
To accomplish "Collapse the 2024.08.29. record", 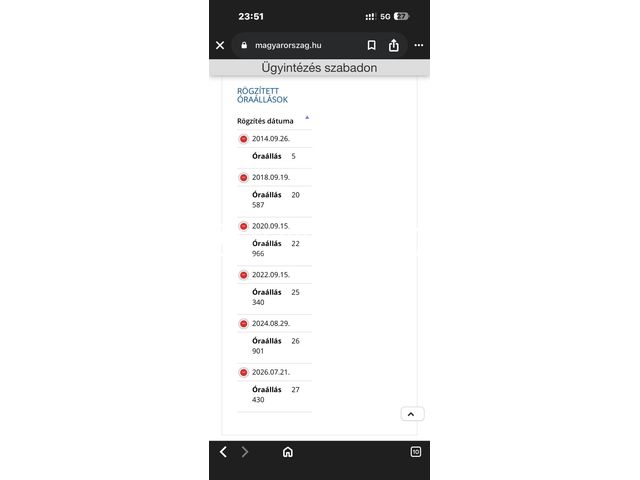I will 244,324.
